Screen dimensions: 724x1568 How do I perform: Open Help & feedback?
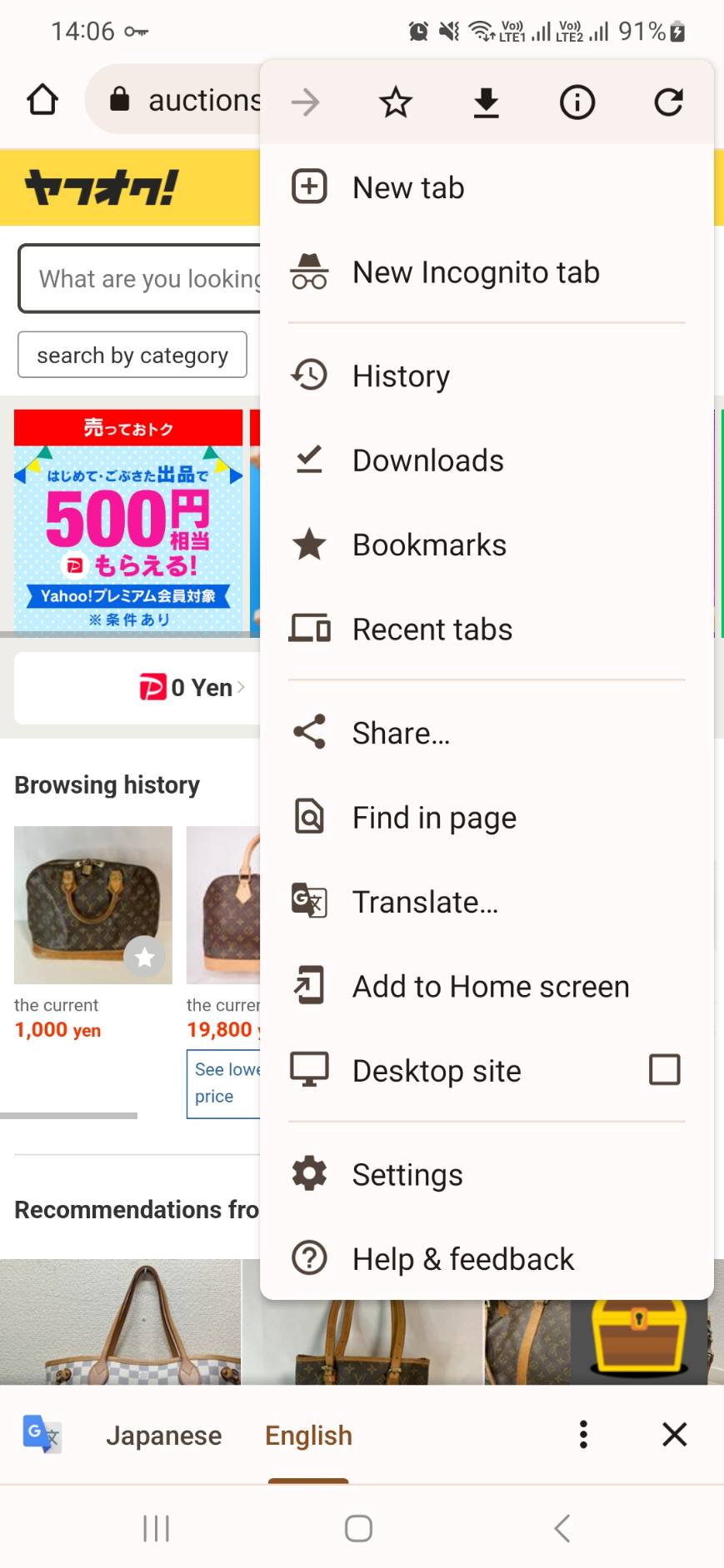click(462, 1259)
